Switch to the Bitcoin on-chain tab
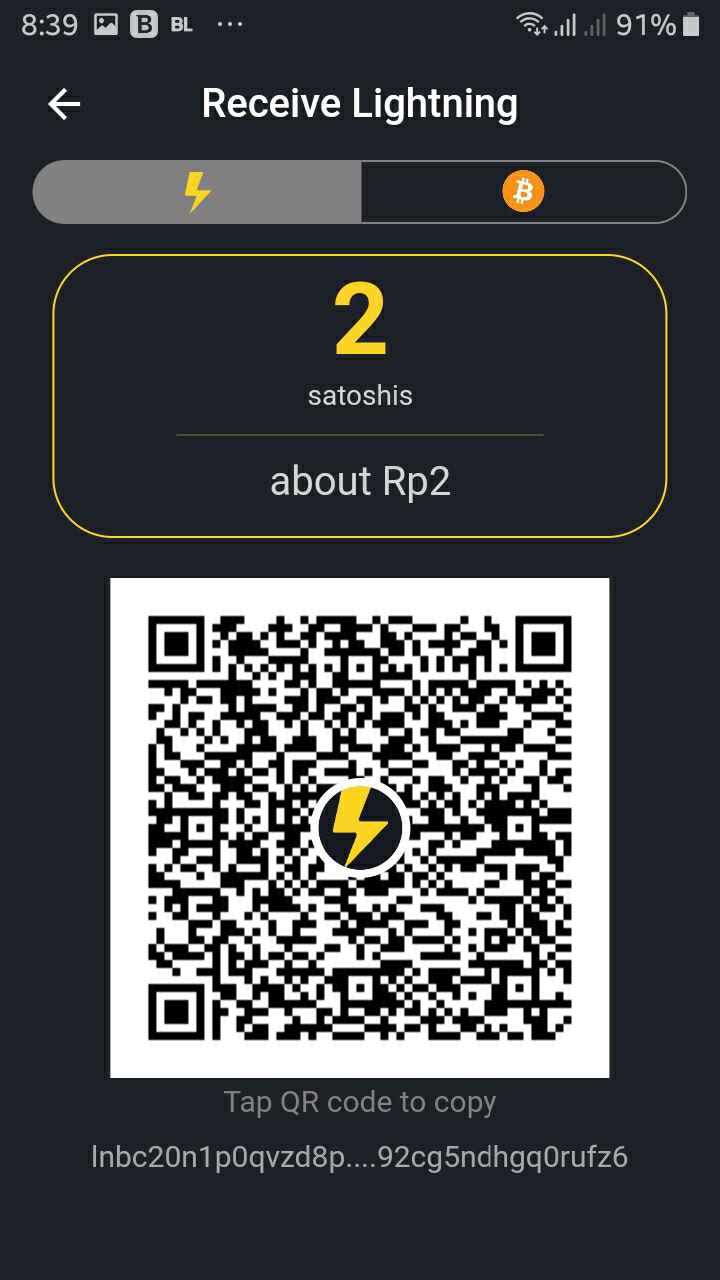 pyautogui.click(x=523, y=191)
